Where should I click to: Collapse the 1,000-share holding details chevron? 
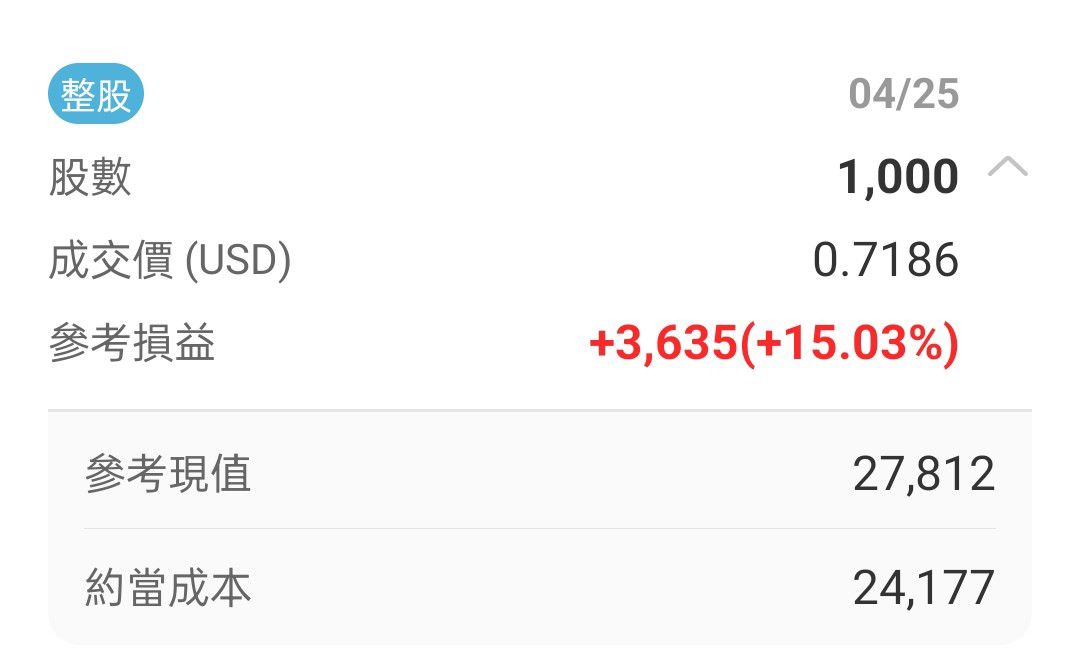point(1007,168)
